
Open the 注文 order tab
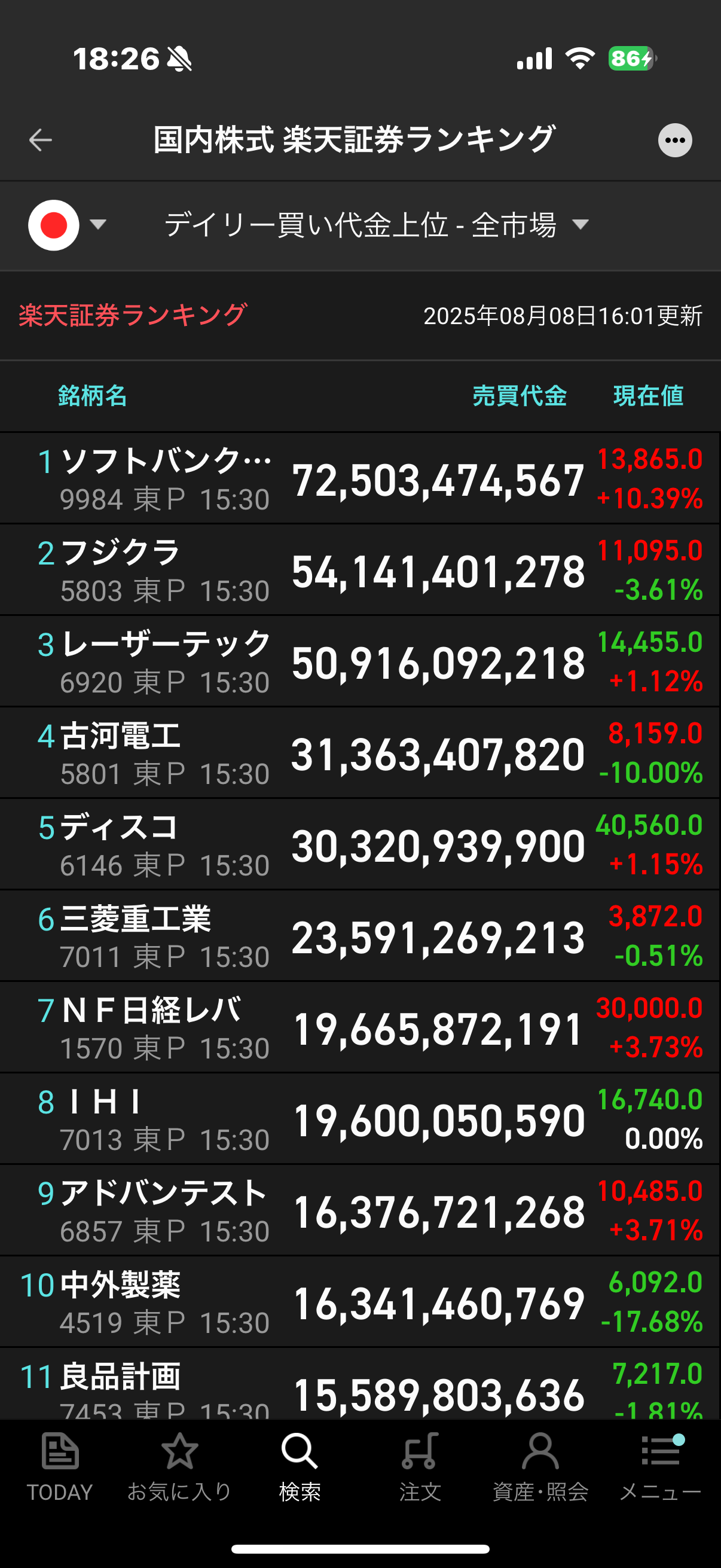[420, 1468]
